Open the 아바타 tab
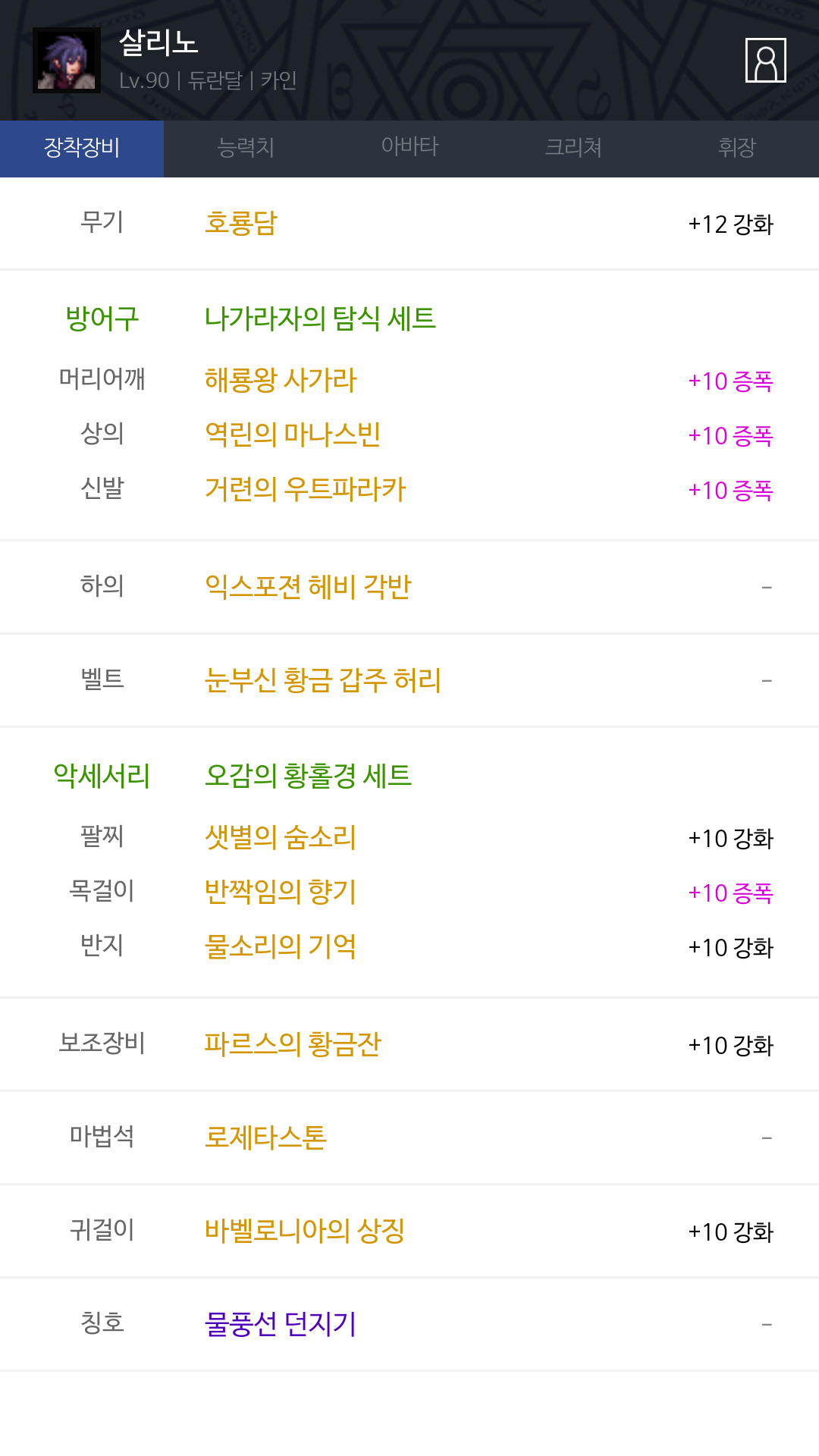 click(x=409, y=149)
